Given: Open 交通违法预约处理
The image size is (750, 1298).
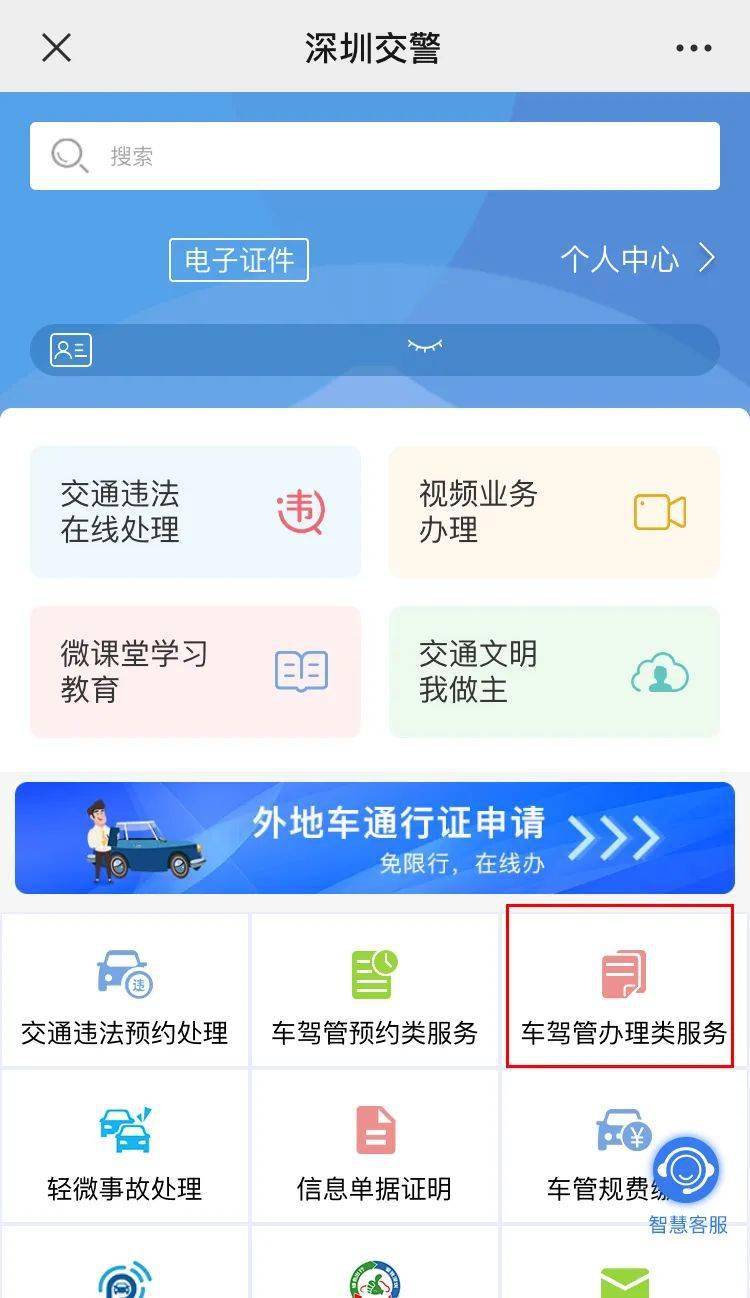Looking at the screenshot, I should pyautogui.click(x=125, y=990).
